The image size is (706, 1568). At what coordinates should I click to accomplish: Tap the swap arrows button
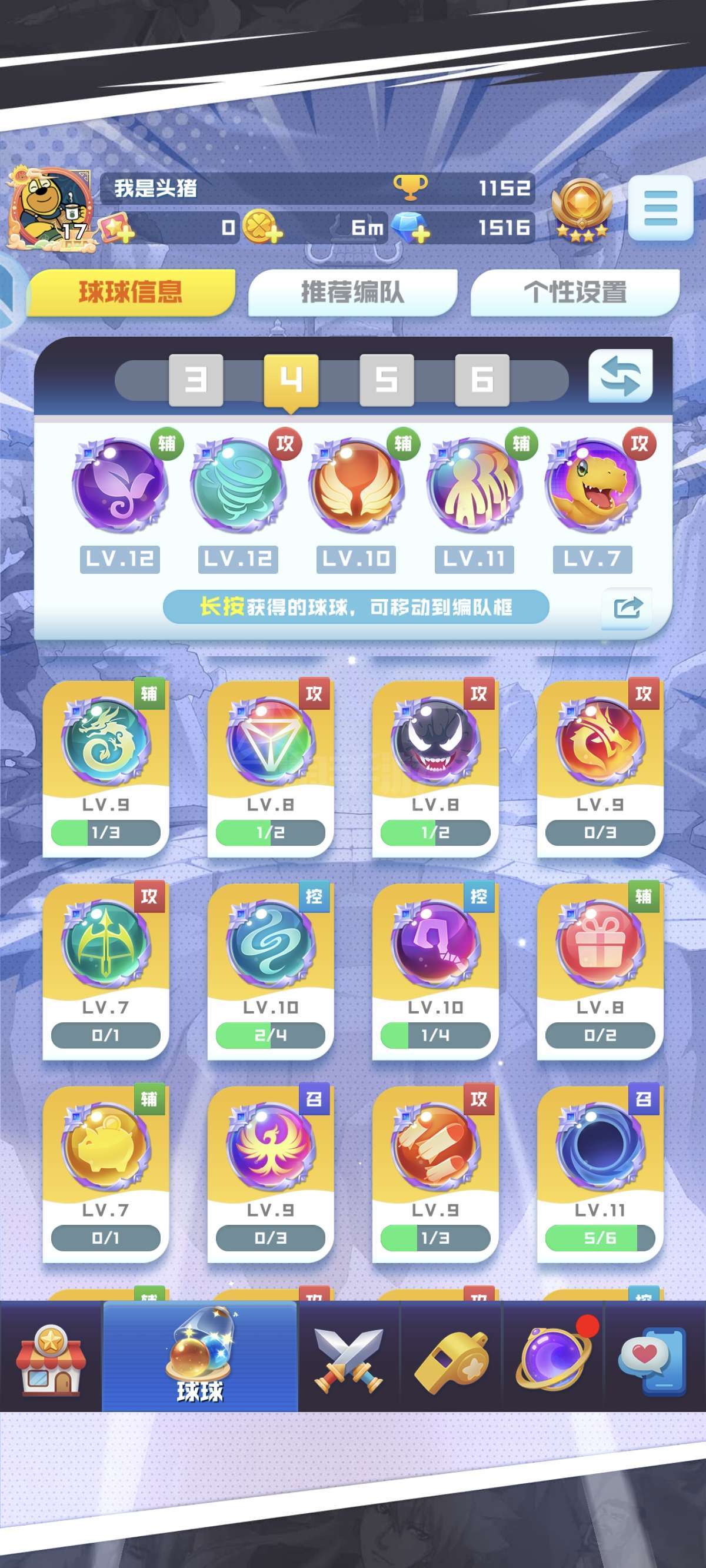coord(620,376)
